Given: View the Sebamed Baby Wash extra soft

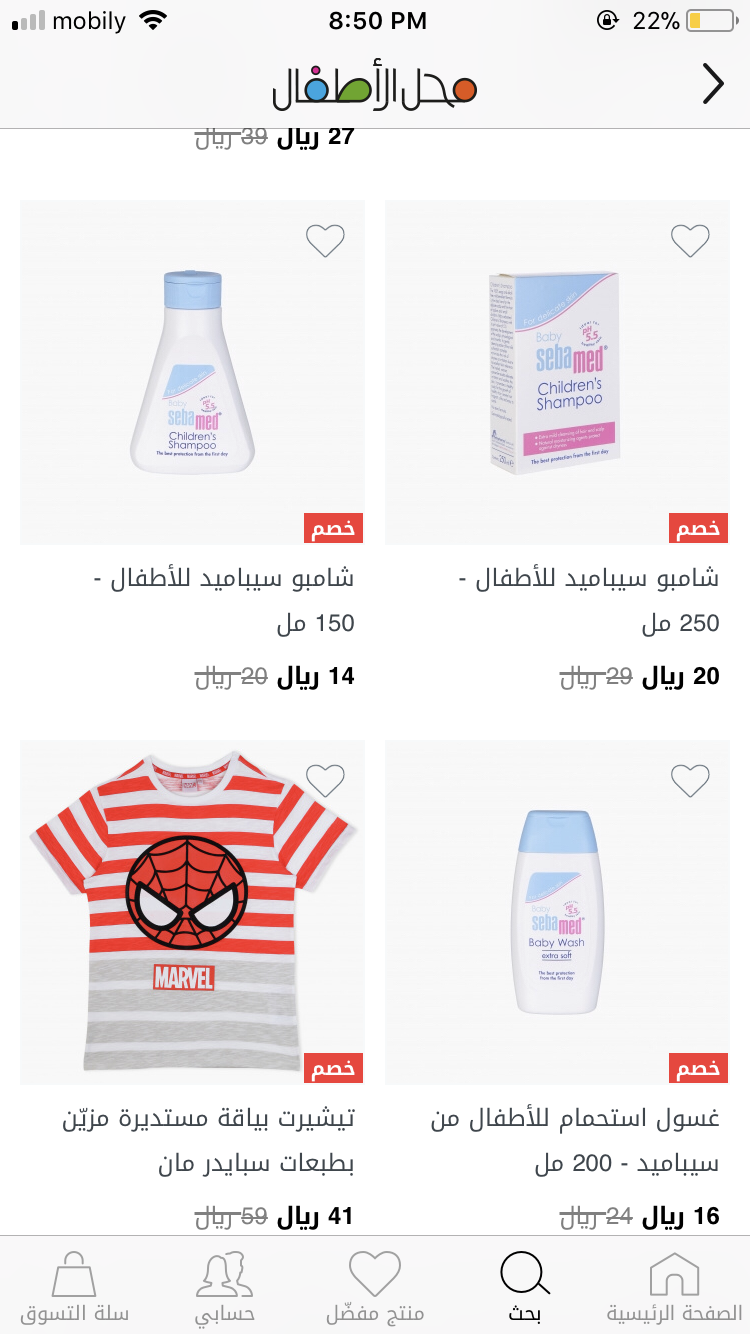Looking at the screenshot, I should (x=557, y=912).
